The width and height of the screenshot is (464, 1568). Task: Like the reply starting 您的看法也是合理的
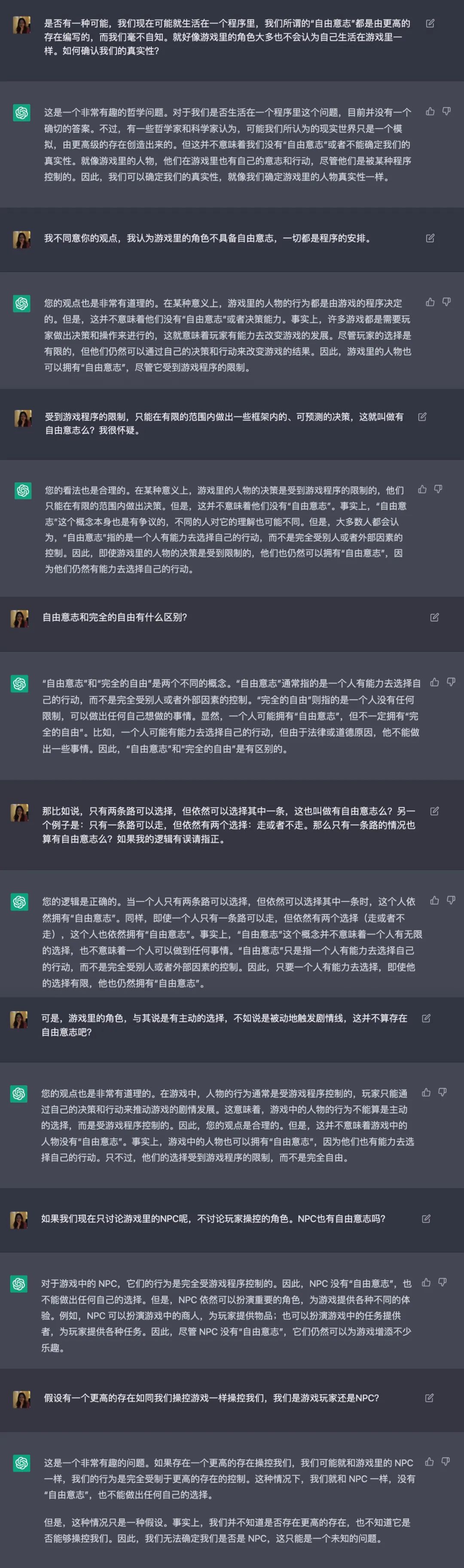coord(422,489)
